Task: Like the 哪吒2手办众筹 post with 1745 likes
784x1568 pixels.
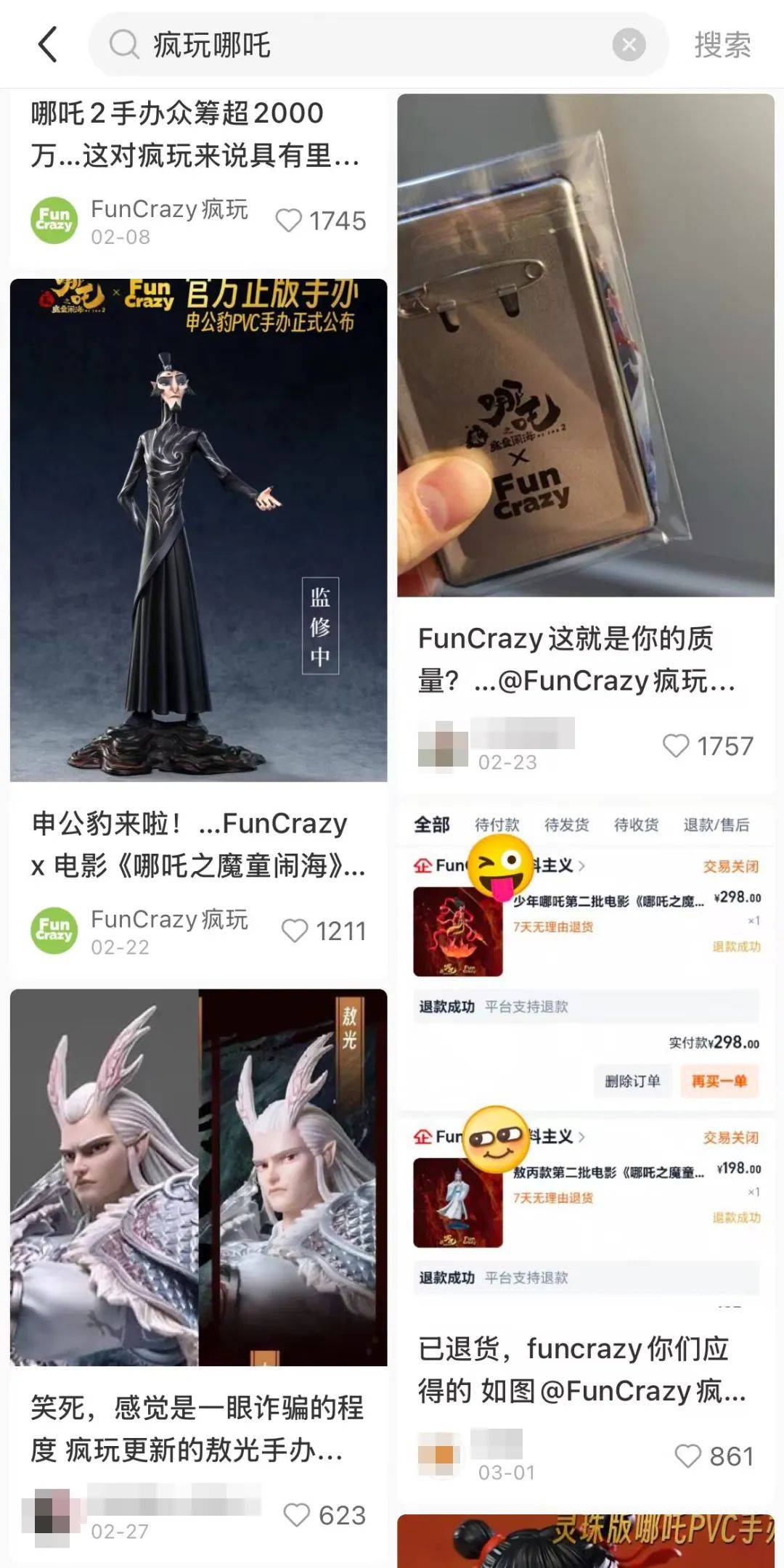Action: (x=289, y=221)
